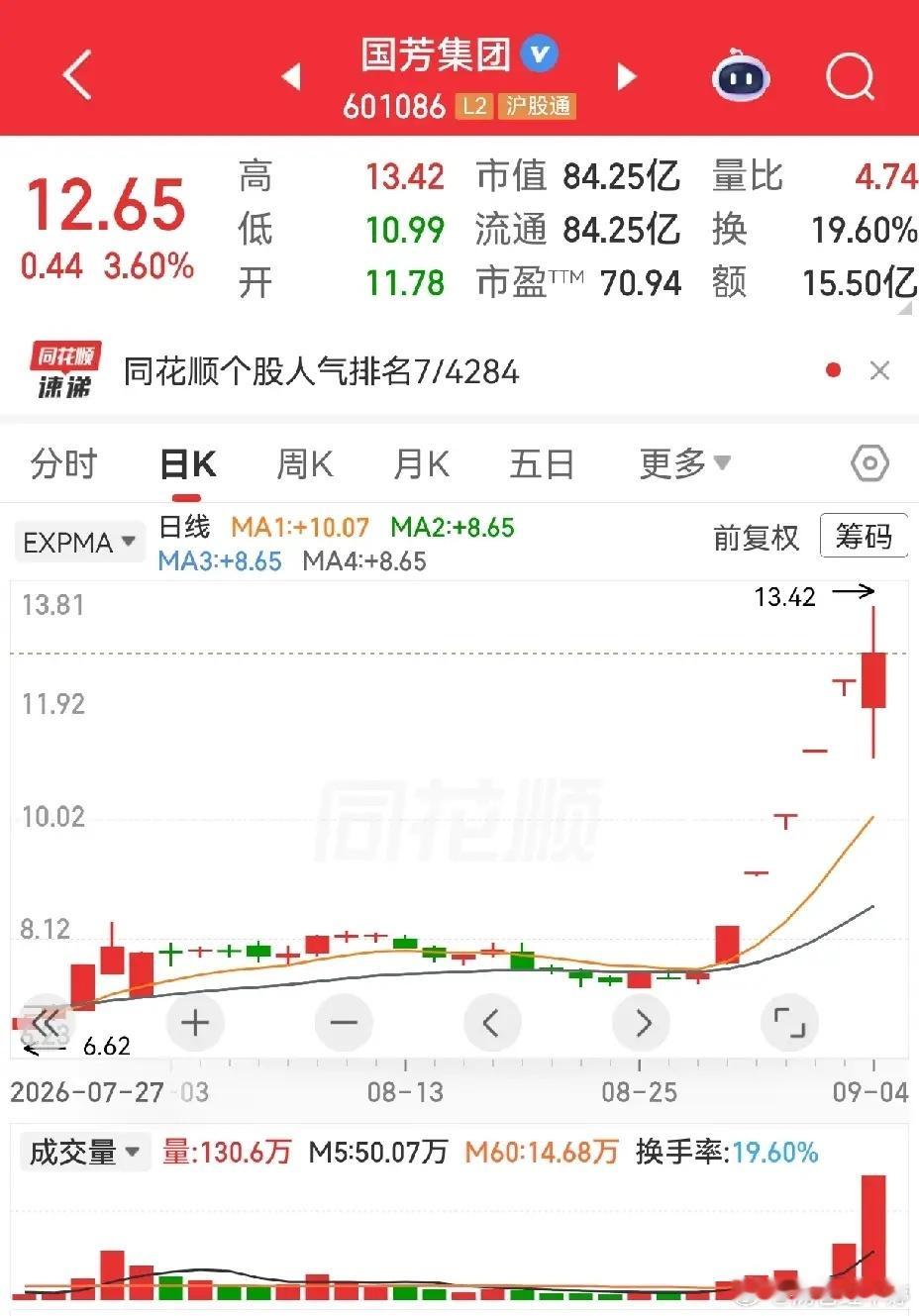Screen dimensions: 919x1316
Task: Open chart settings hexagon icon
Action: tap(869, 463)
